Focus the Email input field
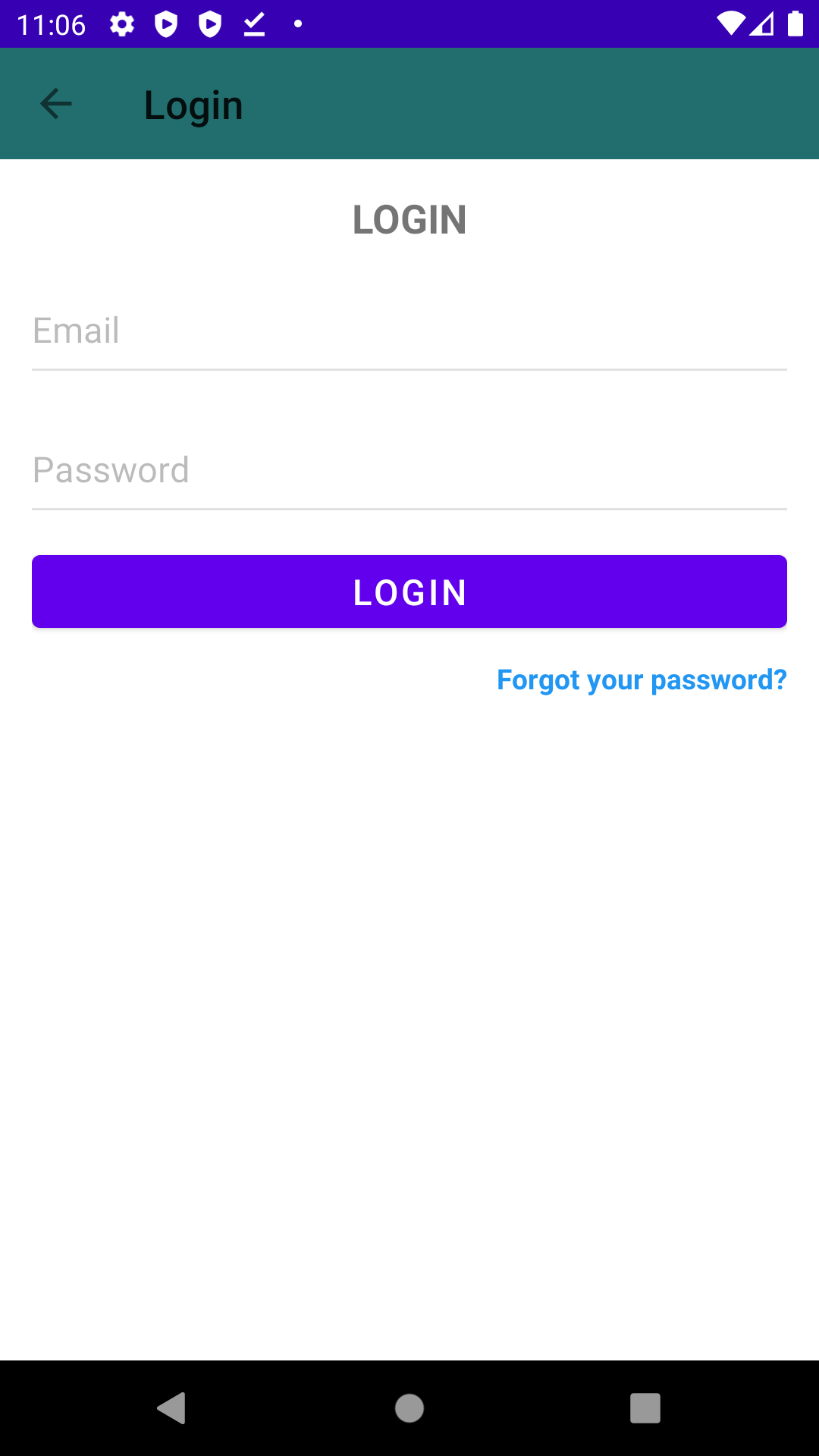 tap(409, 331)
